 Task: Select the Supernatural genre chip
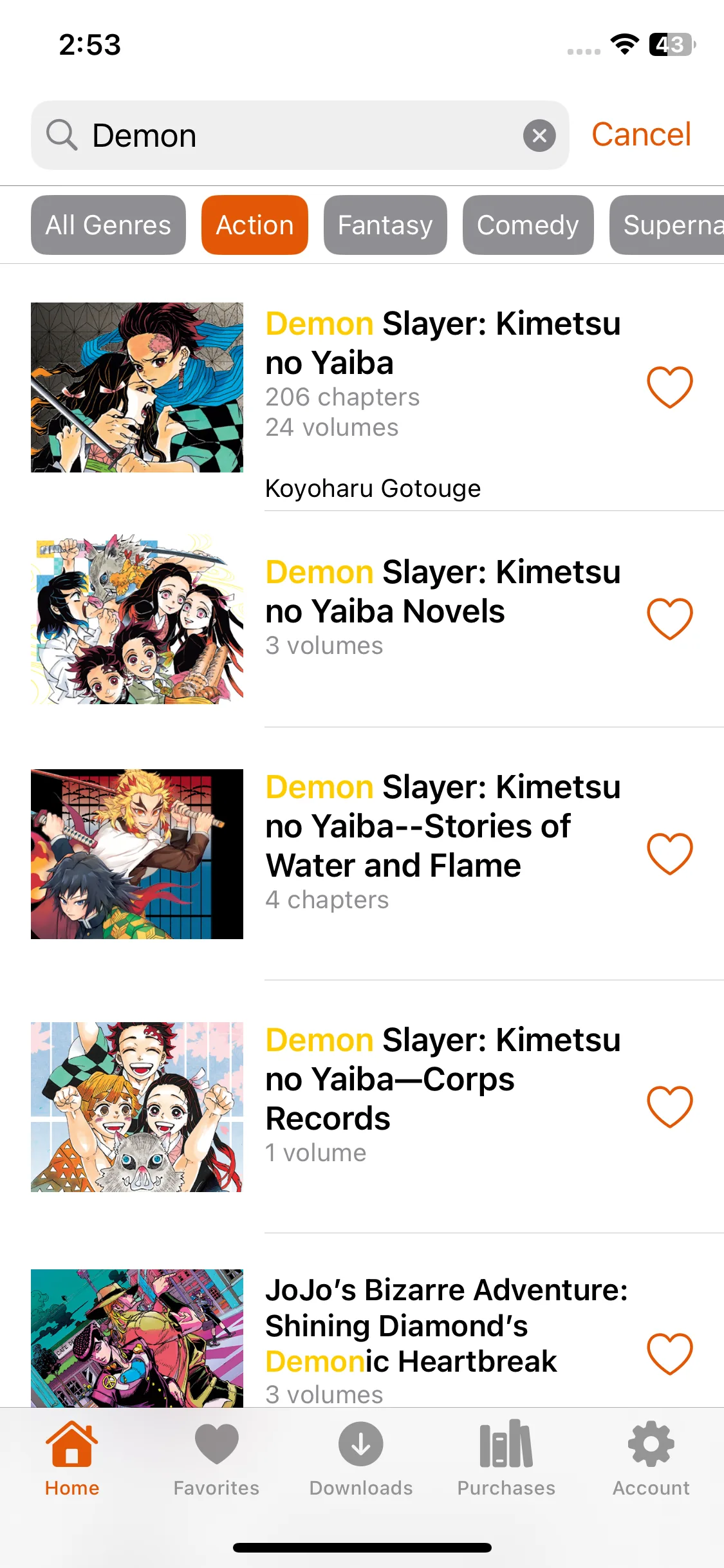tap(669, 225)
